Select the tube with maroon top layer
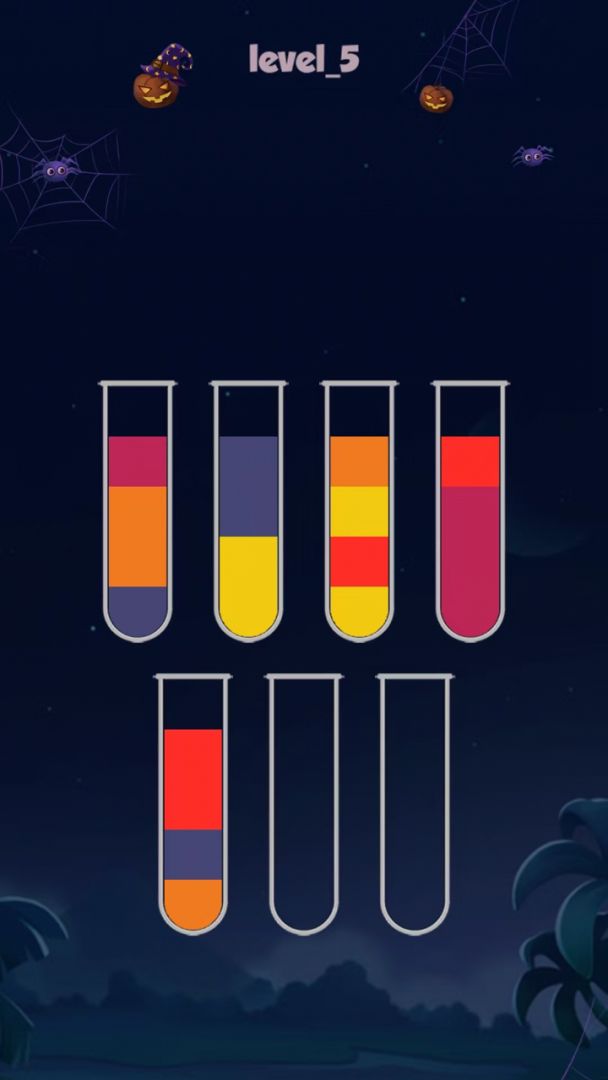This screenshot has height=1080, width=608. [x=138, y=510]
